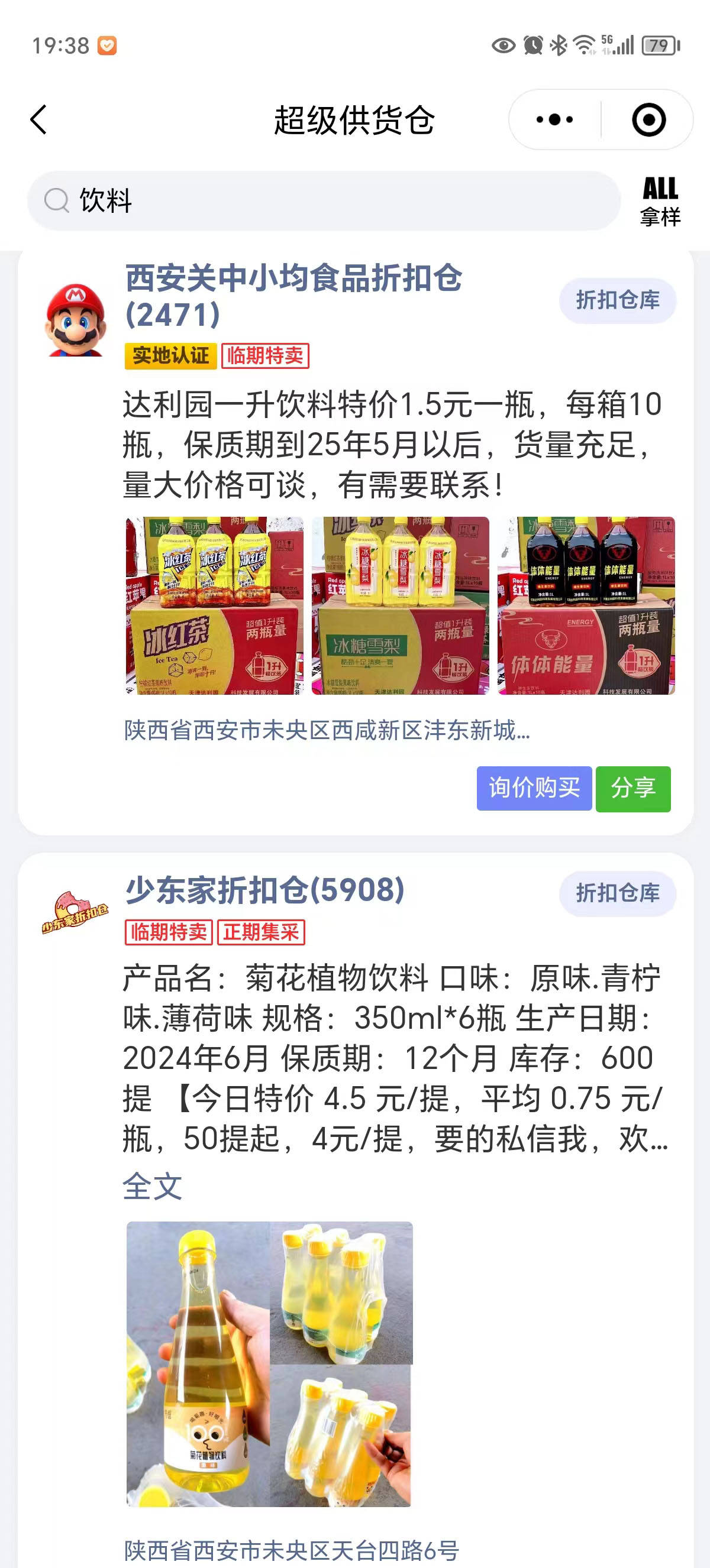This screenshot has width=710, height=1568.
Task: Expand 全文 for the 菊花植物饮料 post
Action: coord(152,1185)
